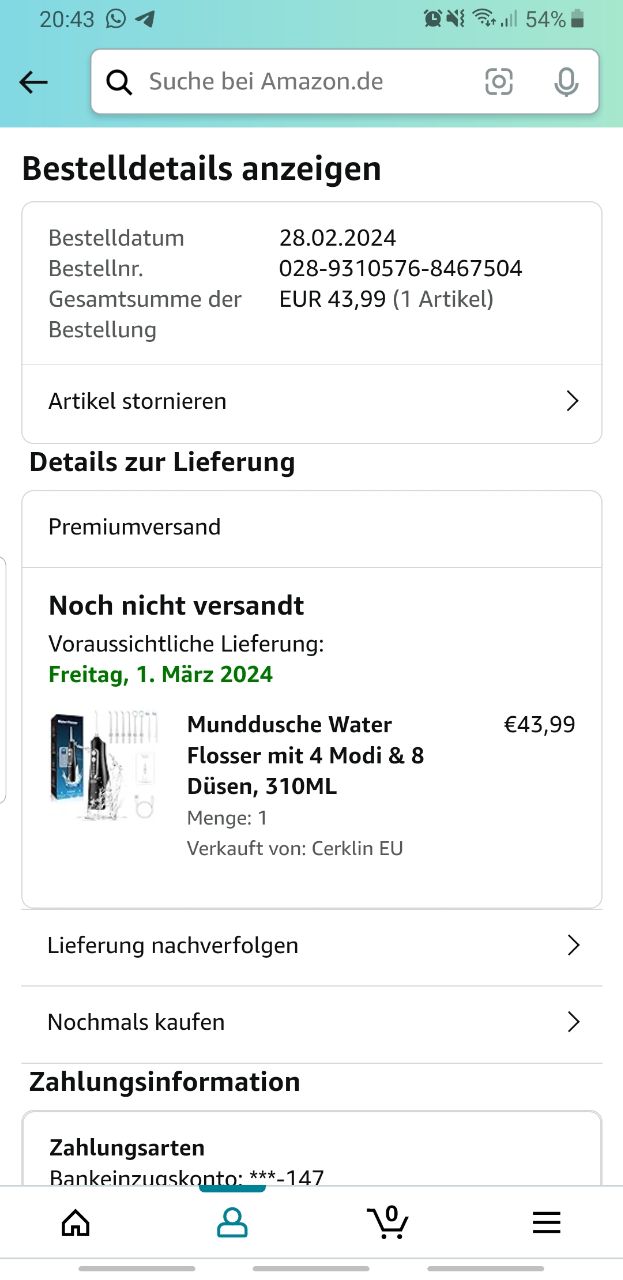Open Lieferung nachverfolgen
The height and width of the screenshot is (1280, 623).
[312, 946]
